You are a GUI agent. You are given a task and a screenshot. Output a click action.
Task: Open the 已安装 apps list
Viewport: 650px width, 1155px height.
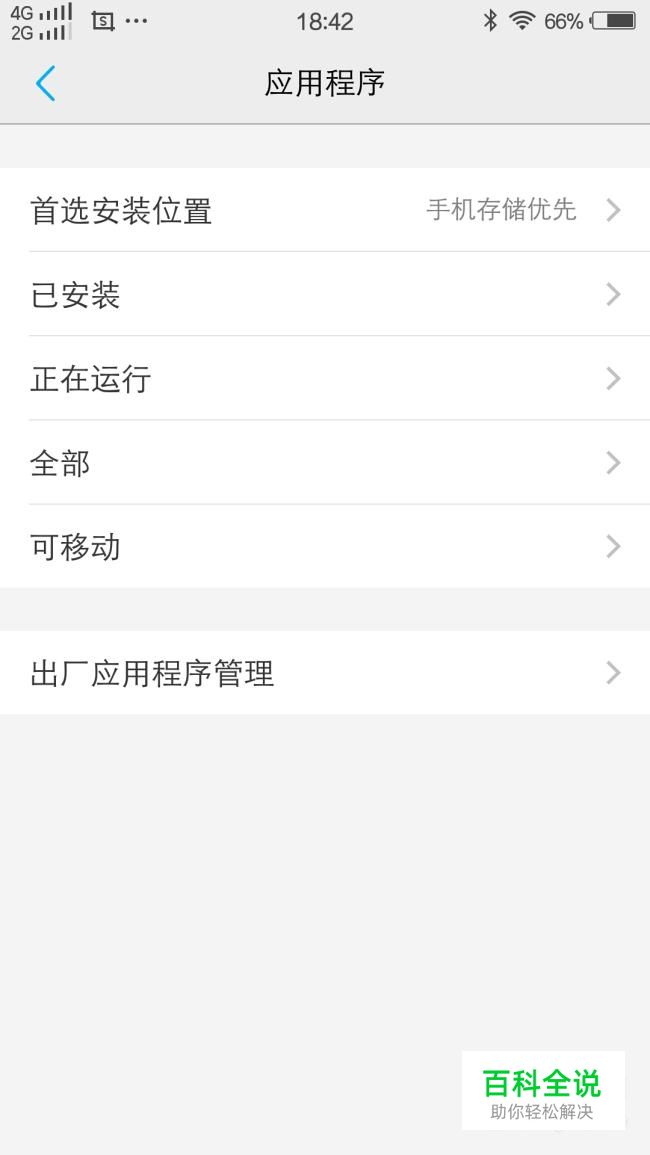pos(325,295)
